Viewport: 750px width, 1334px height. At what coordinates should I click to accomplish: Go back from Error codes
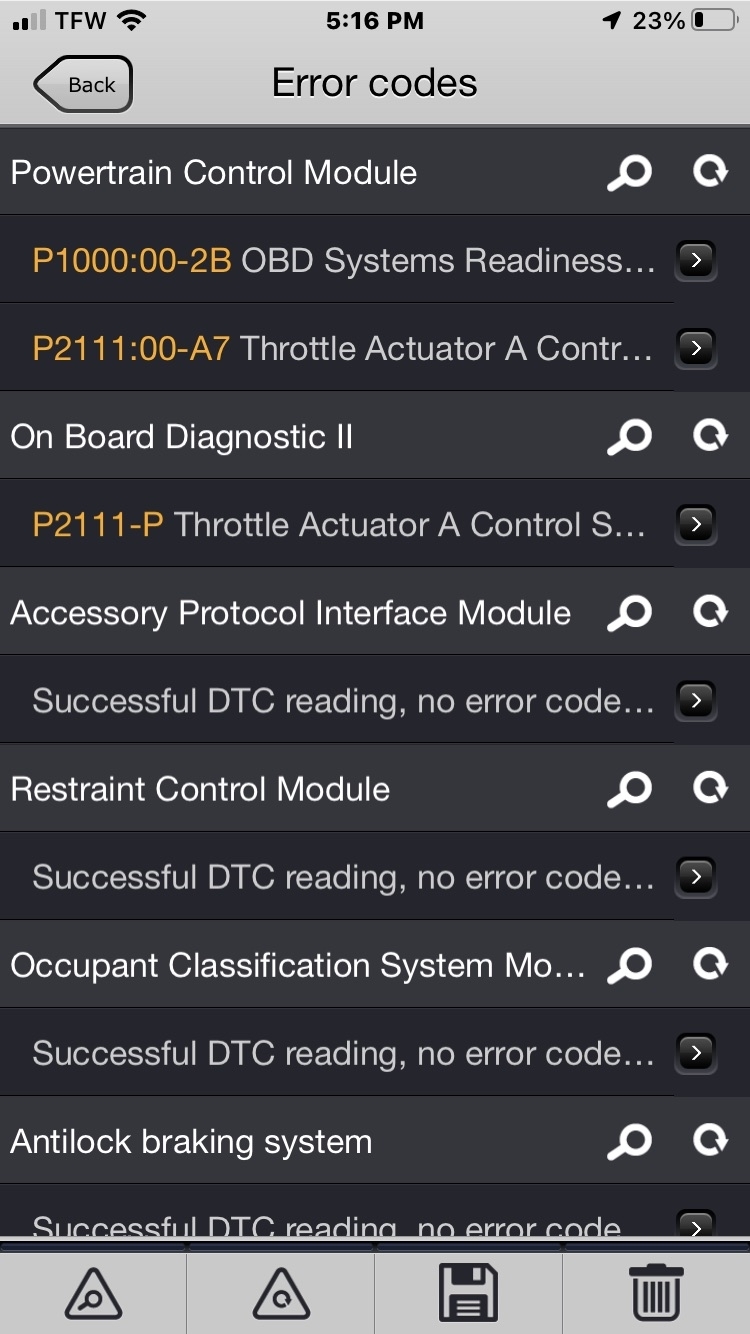click(84, 84)
